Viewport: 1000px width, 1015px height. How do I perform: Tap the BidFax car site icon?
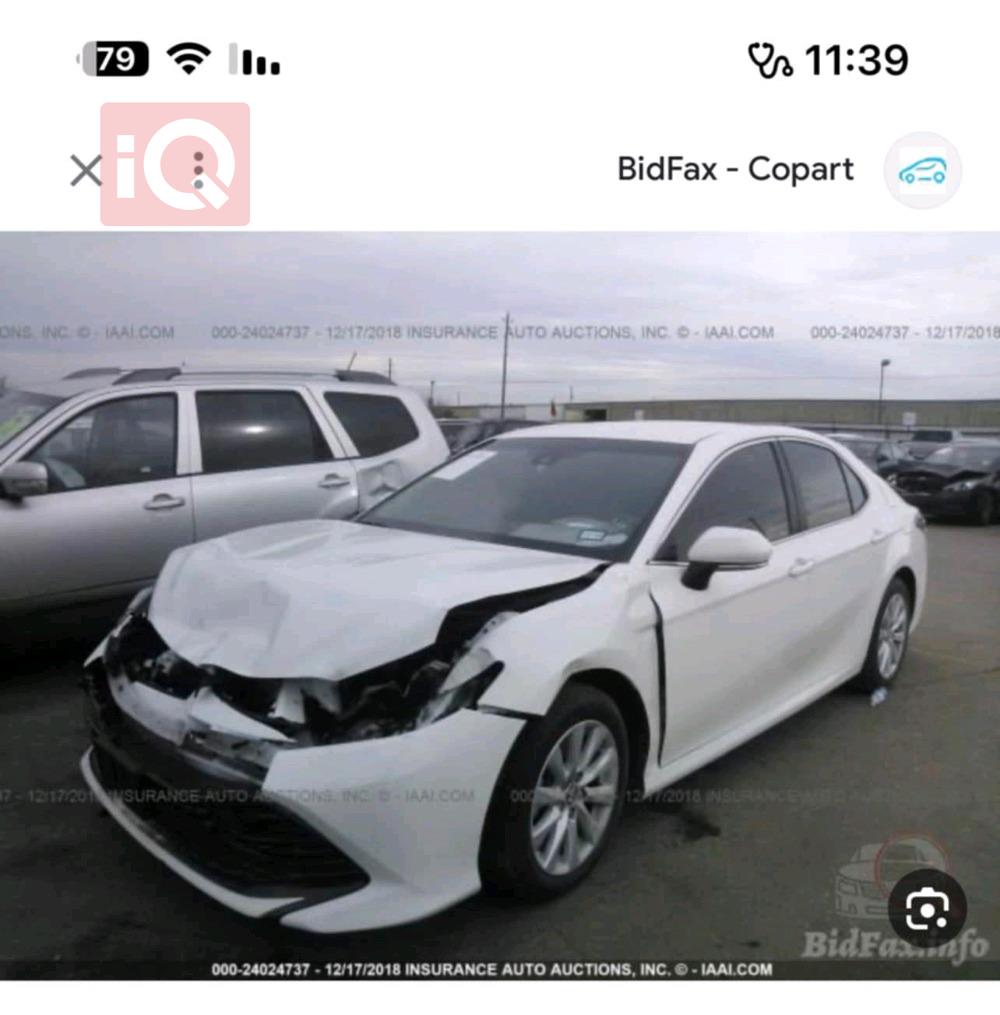pyautogui.click(x=922, y=170)
